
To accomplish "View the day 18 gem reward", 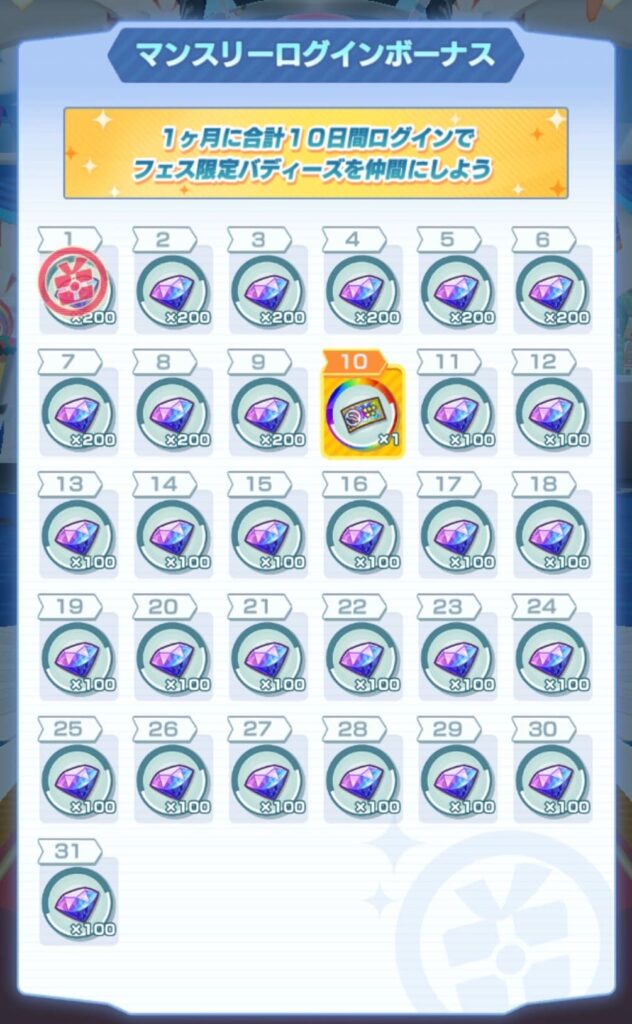I will pos(552,535).
